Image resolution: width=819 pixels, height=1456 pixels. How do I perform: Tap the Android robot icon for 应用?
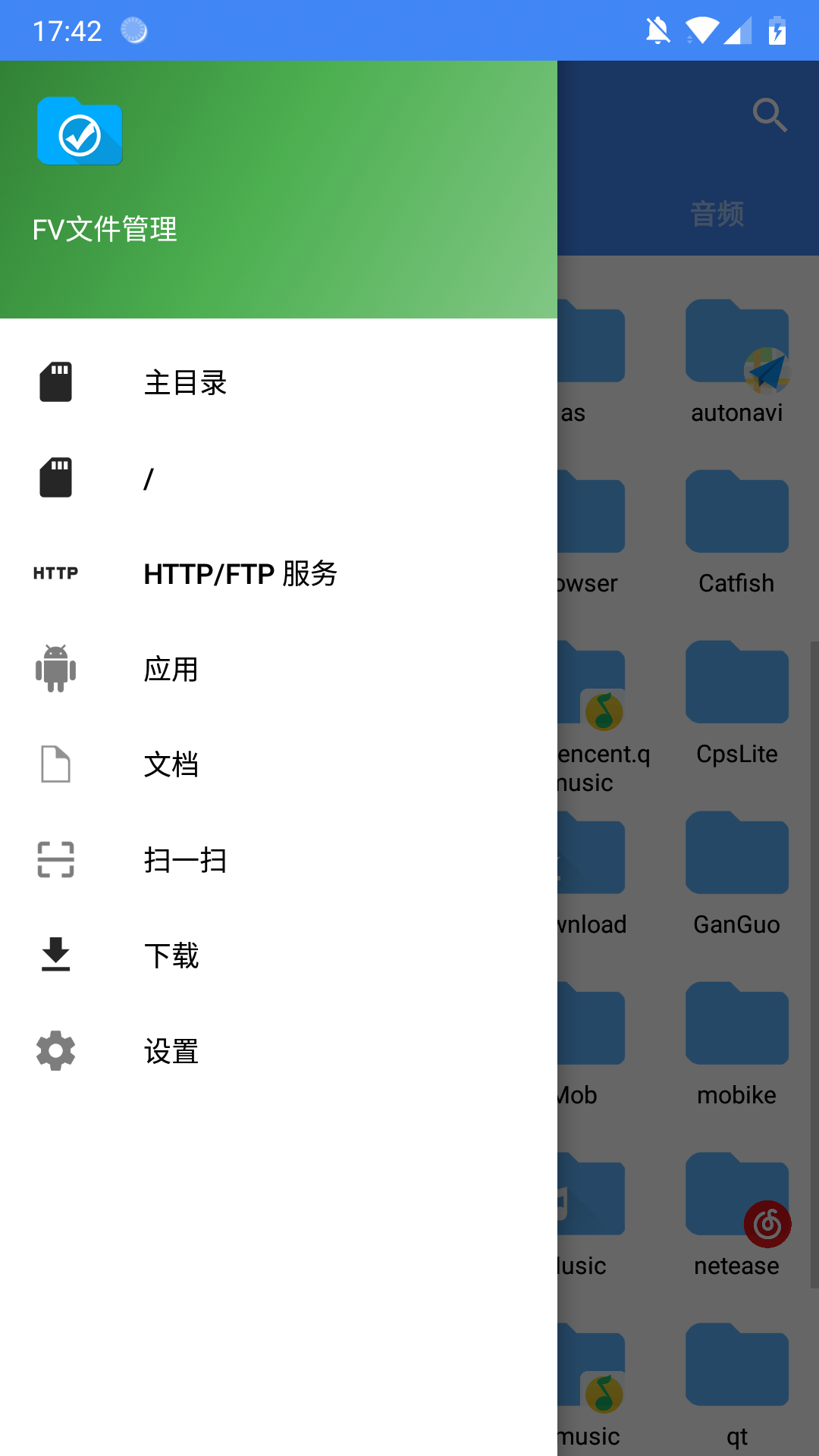click(x=55, y=670)
